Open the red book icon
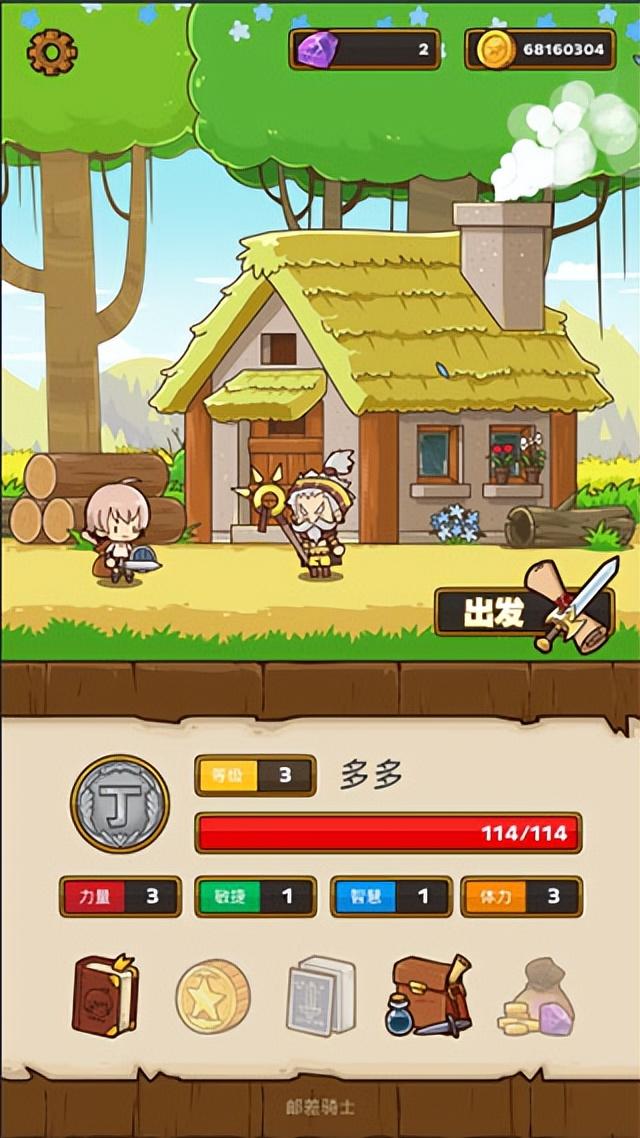 tap(104, 995)
